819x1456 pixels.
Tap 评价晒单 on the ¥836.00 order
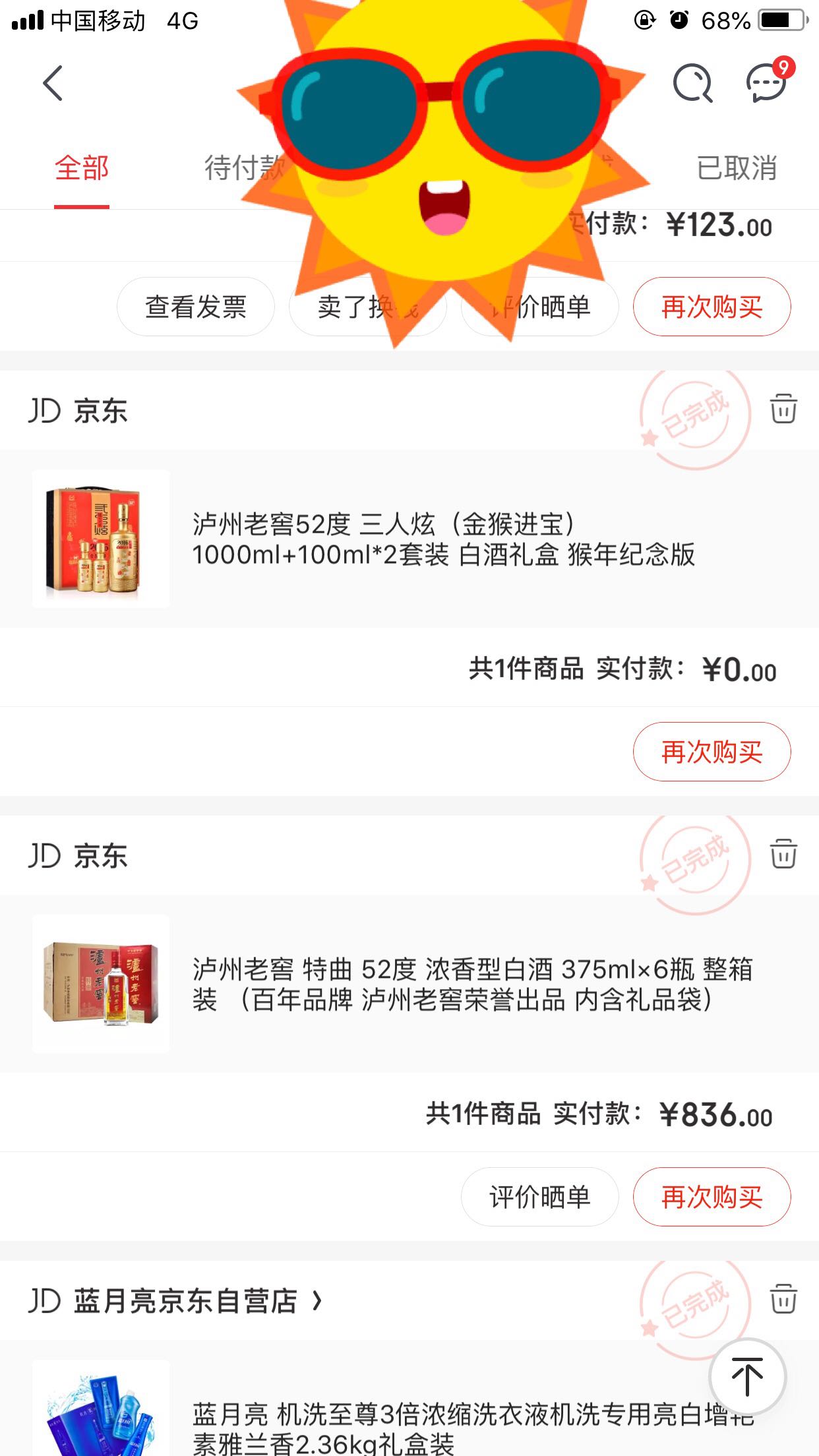pyautogui.click(x=539, y=1197)
